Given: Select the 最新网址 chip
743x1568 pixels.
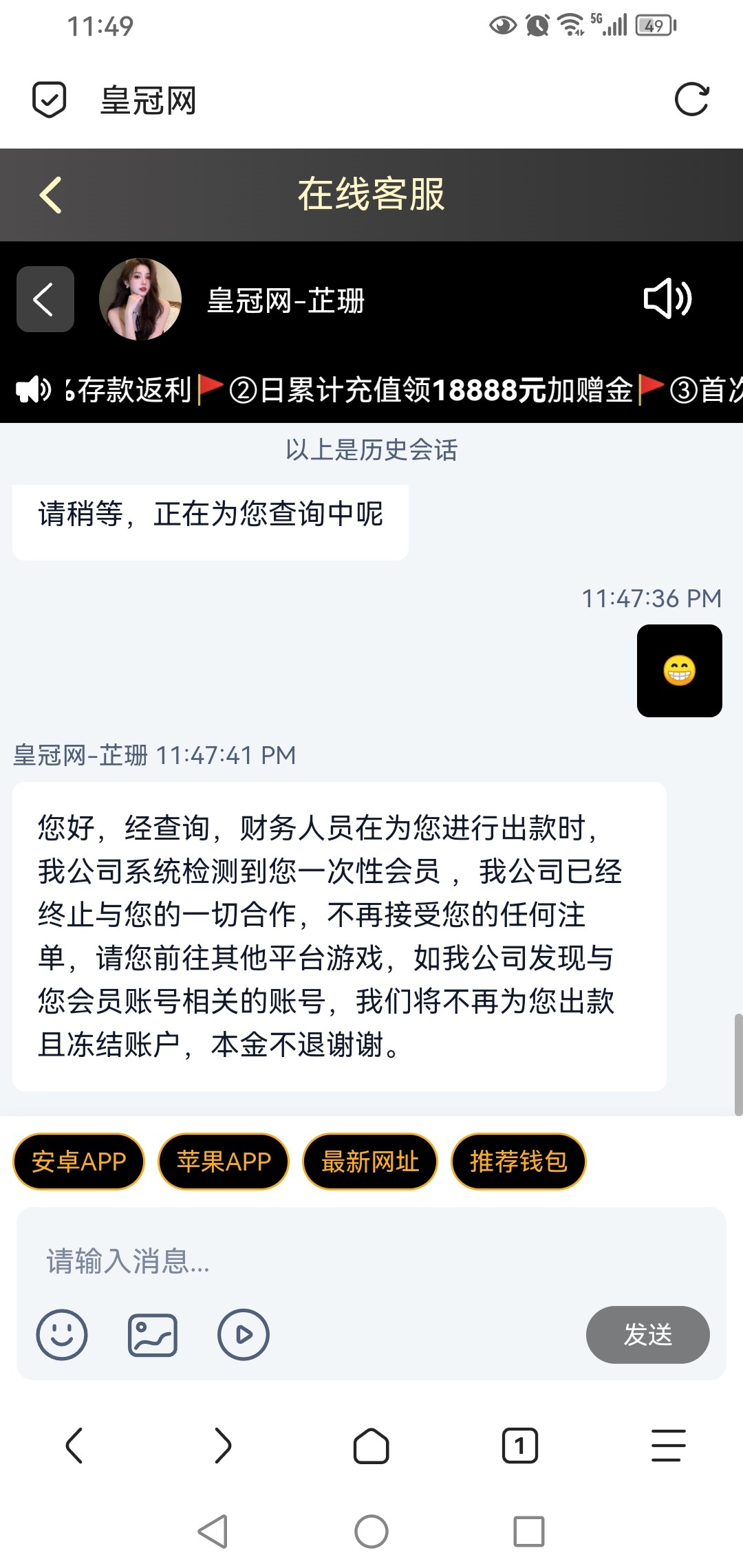Looking at the screenshot, I should [x=370, y=1162].
